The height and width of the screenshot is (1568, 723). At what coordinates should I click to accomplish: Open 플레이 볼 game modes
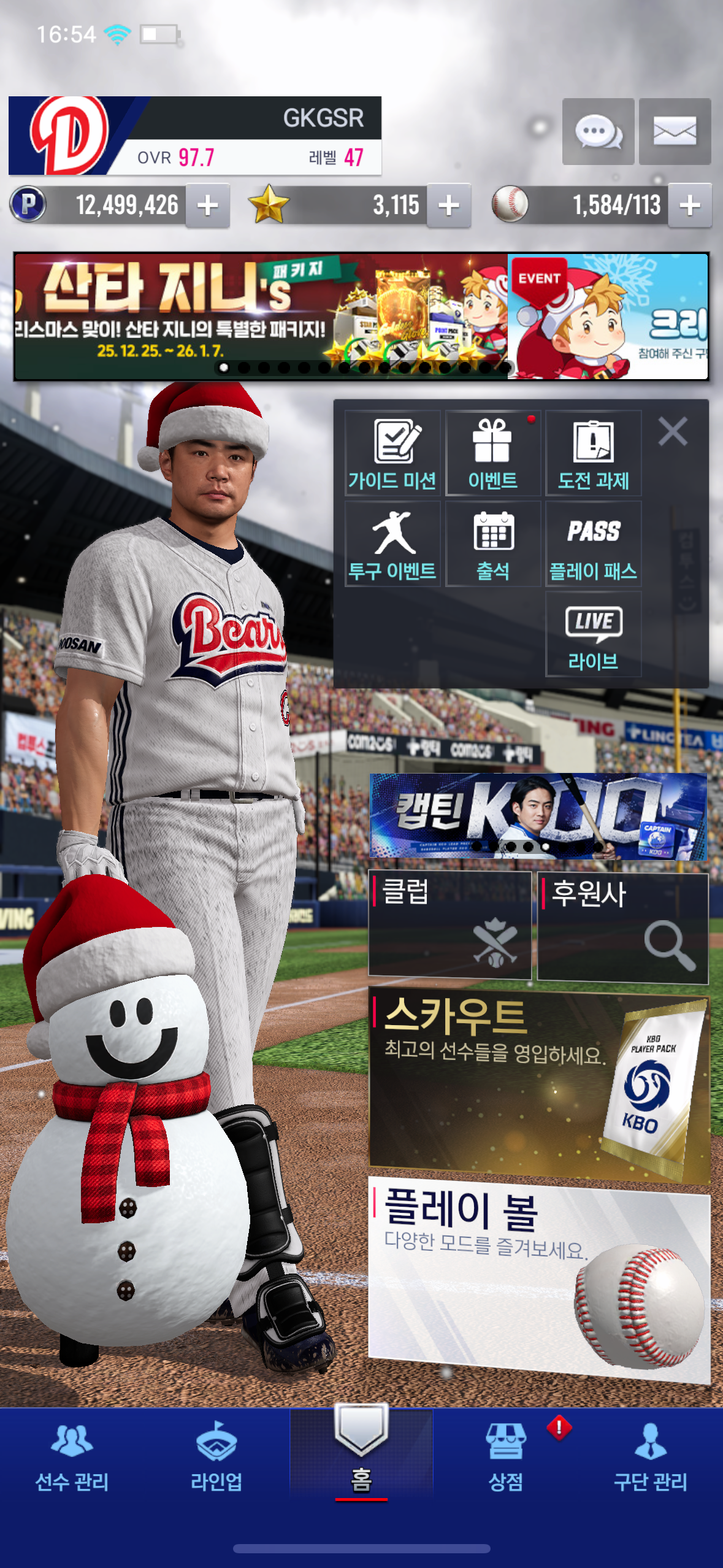point(538,1276)
